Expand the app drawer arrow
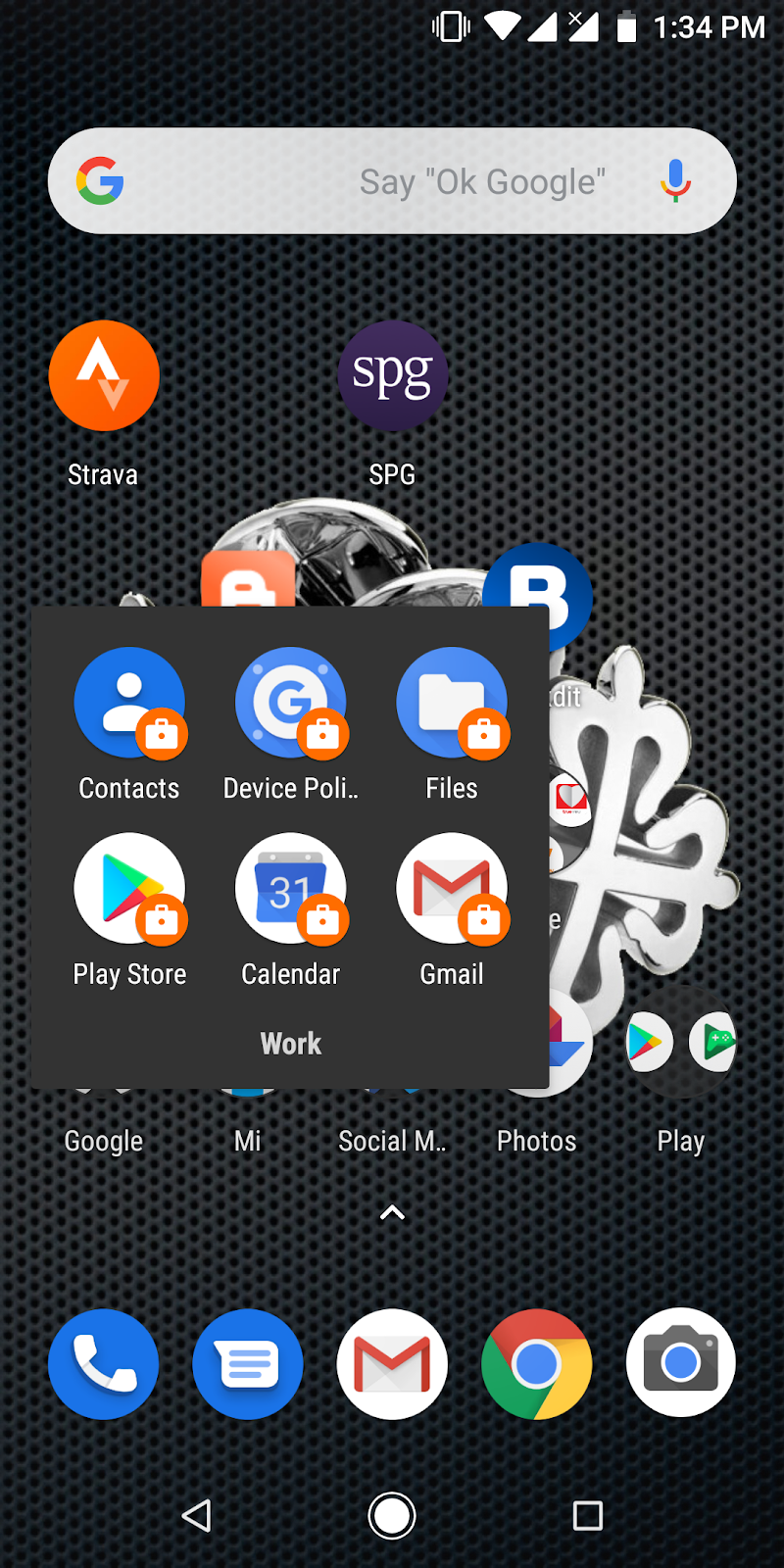The width and height of the screenshot is (784, 1568). 392,1213
